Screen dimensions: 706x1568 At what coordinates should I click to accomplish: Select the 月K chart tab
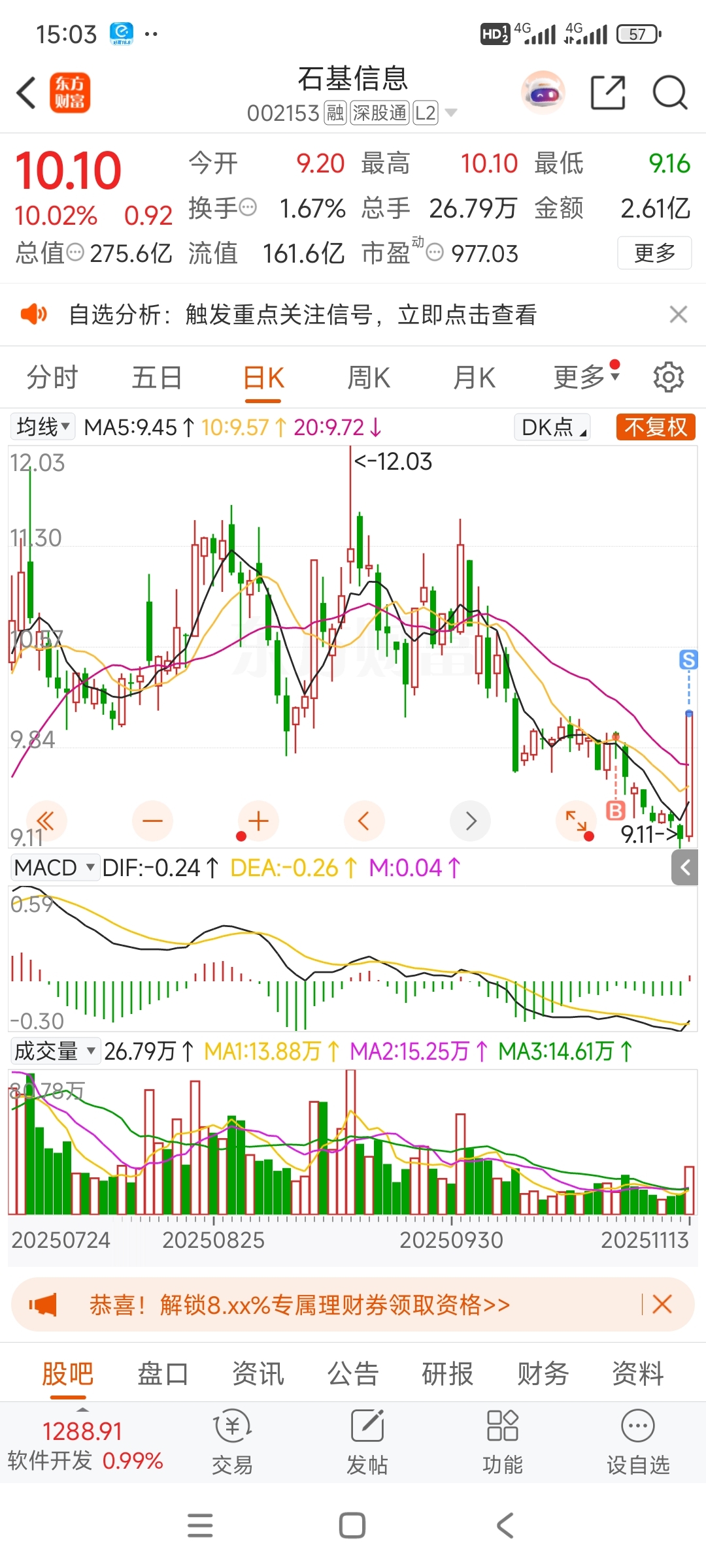[475, 378]
